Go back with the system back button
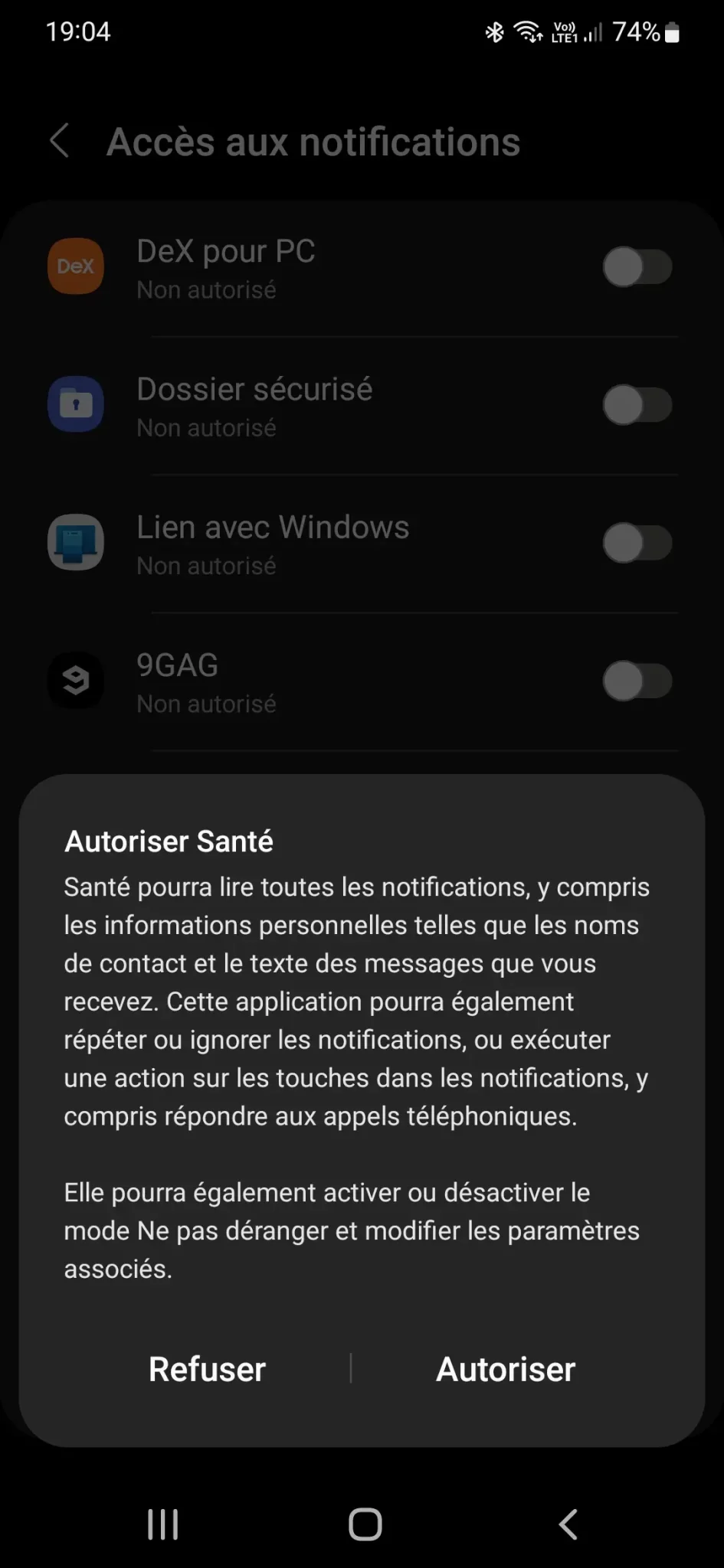724x1568 pixels. 568,1524
